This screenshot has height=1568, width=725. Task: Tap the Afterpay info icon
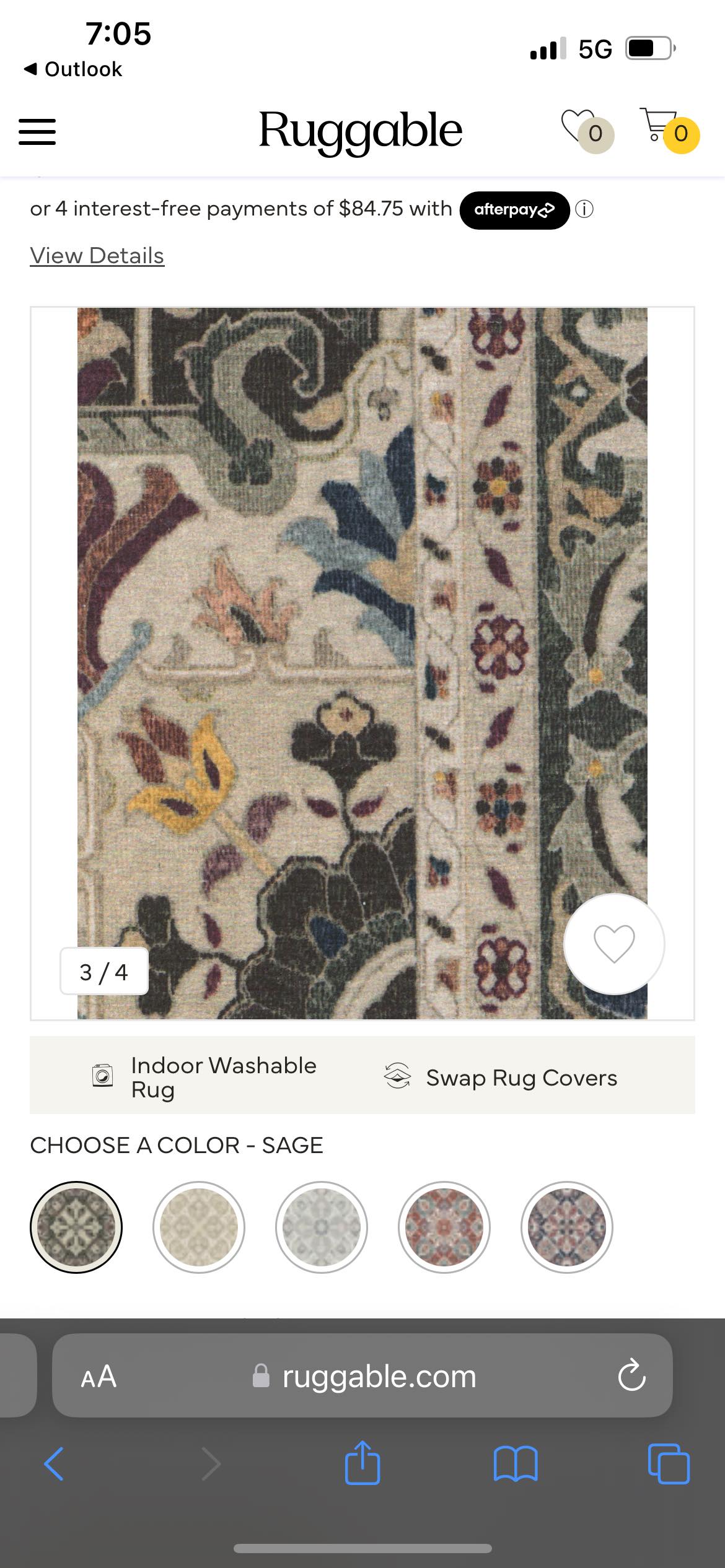point(584,210)
